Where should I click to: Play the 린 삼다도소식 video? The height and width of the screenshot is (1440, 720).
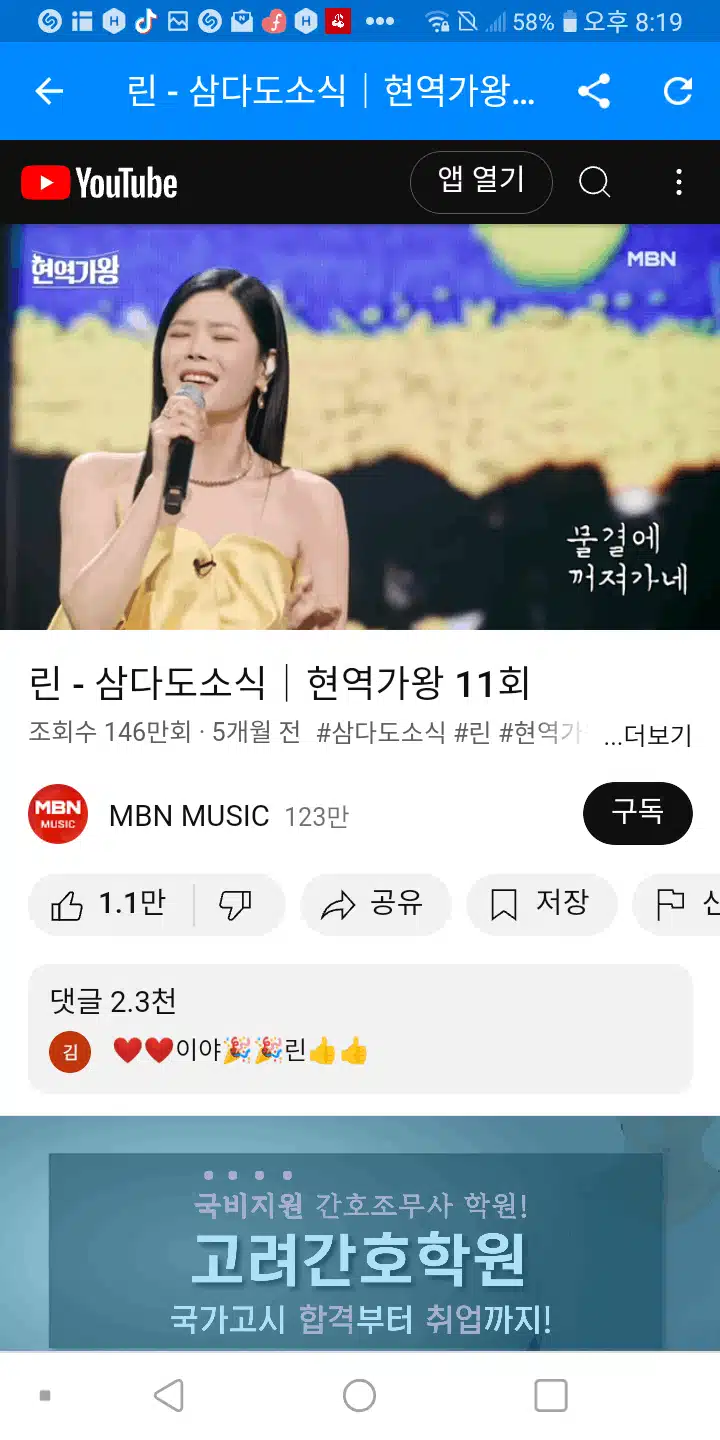[x=360, y=427]
